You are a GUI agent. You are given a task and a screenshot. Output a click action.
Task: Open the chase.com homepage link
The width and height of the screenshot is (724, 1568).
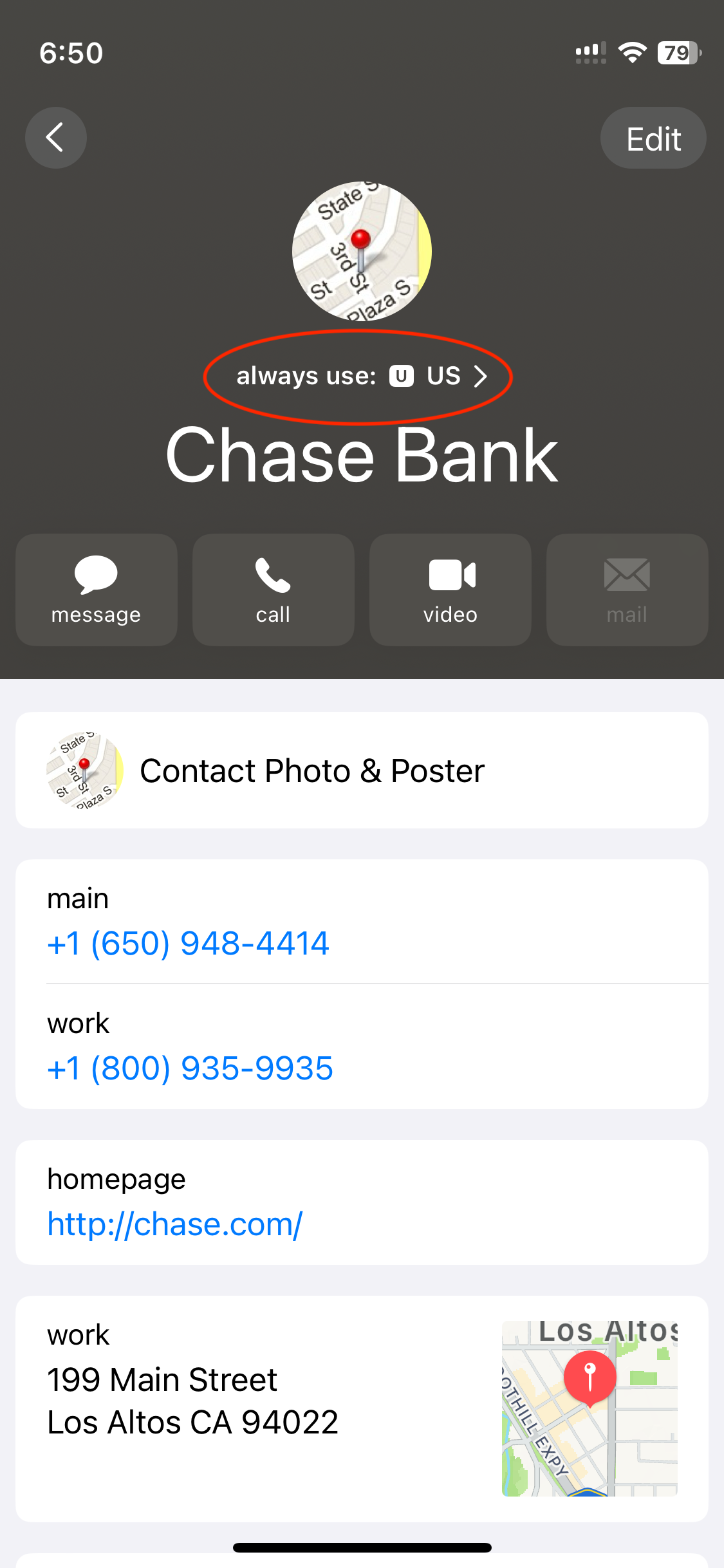tap(174, 1224)
